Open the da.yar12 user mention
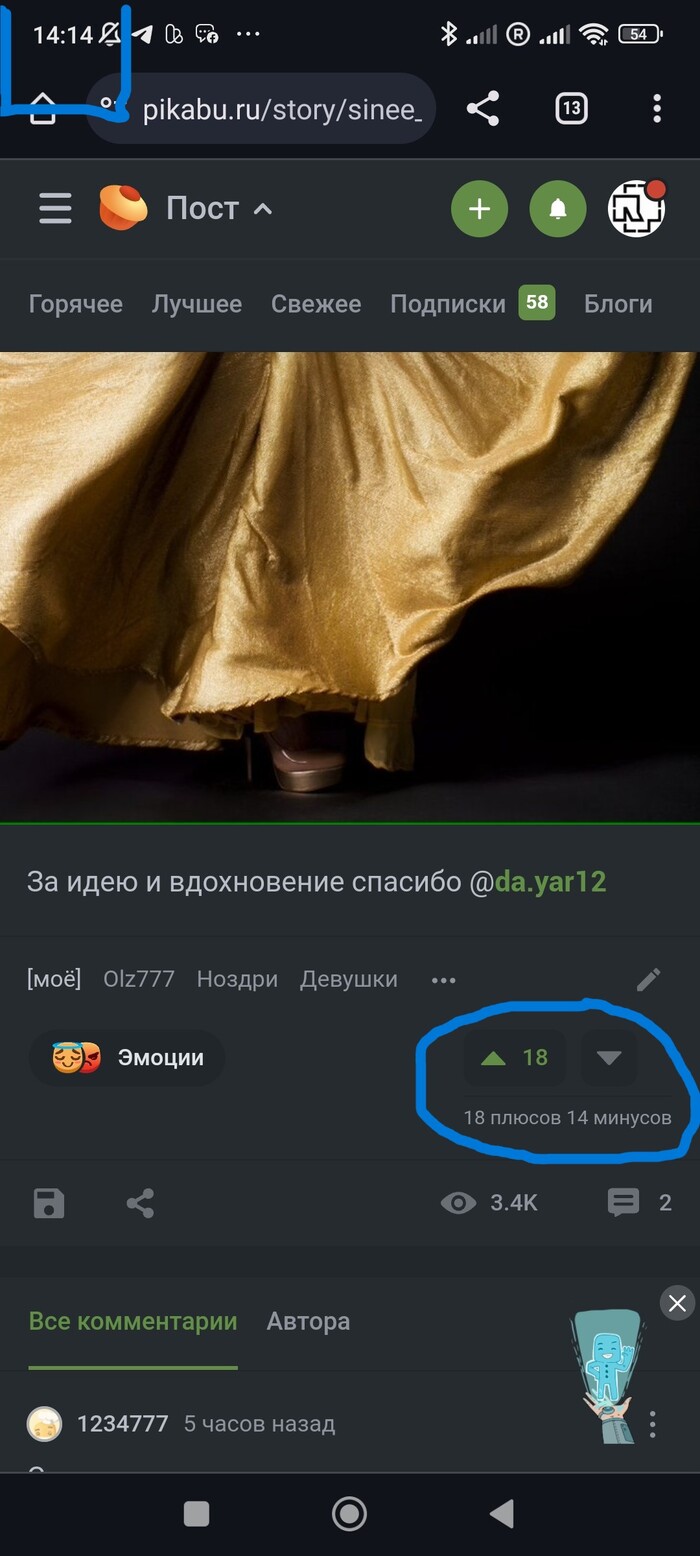 (x=550, y=882)
